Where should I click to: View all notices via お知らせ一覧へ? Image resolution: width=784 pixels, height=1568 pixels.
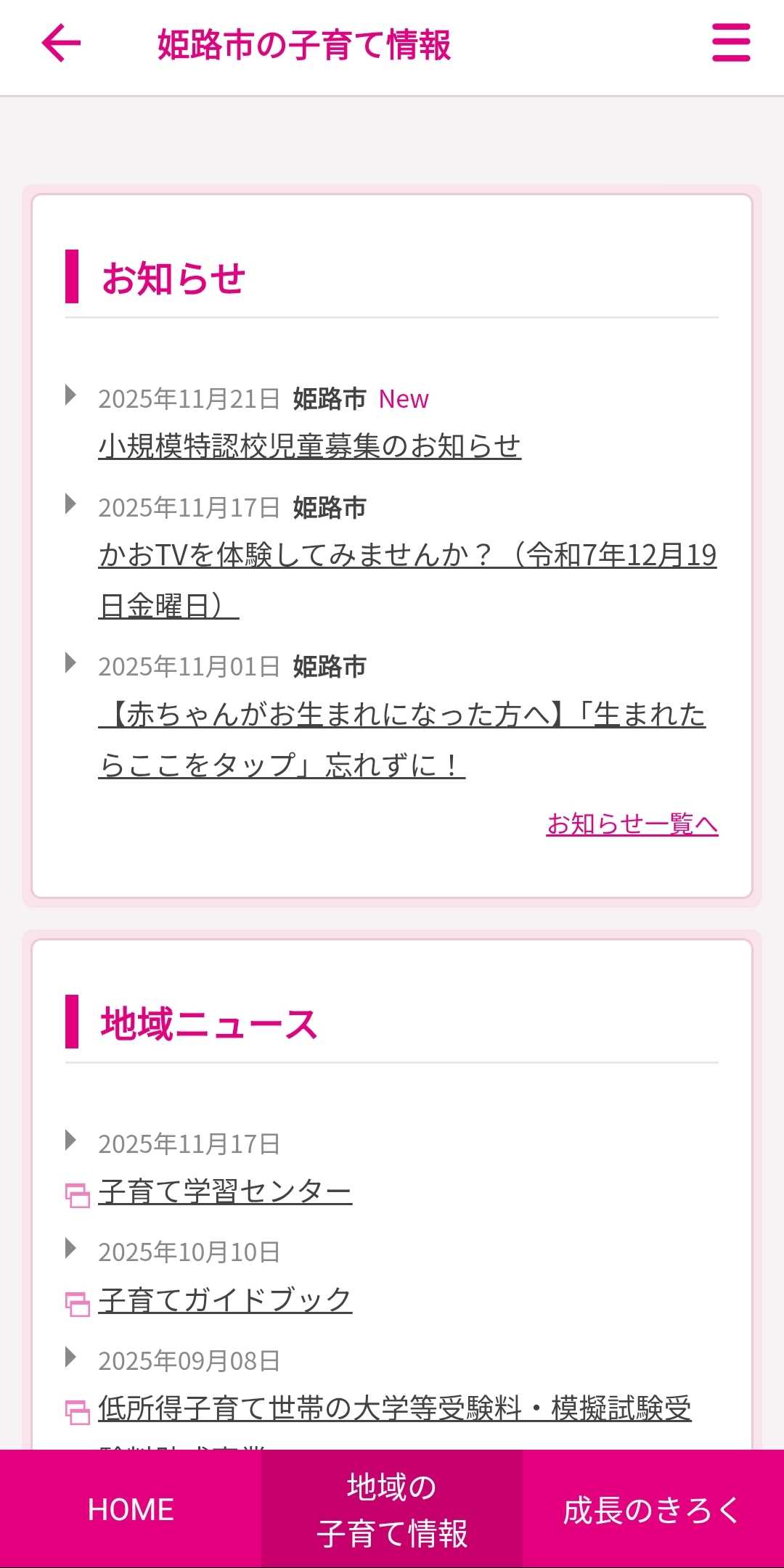632,824
